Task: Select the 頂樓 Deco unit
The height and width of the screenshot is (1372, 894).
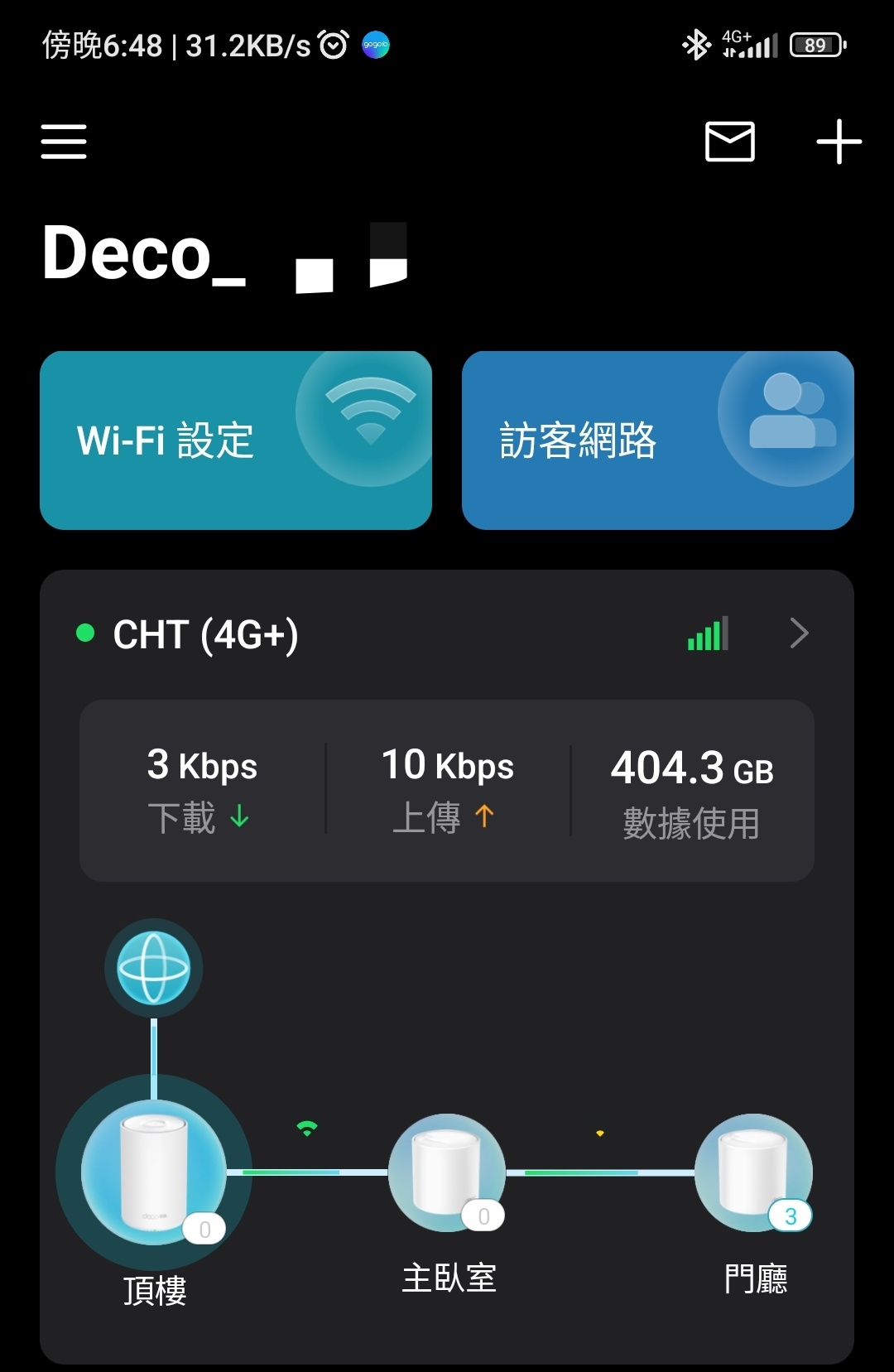Action: click(154, 1173)
